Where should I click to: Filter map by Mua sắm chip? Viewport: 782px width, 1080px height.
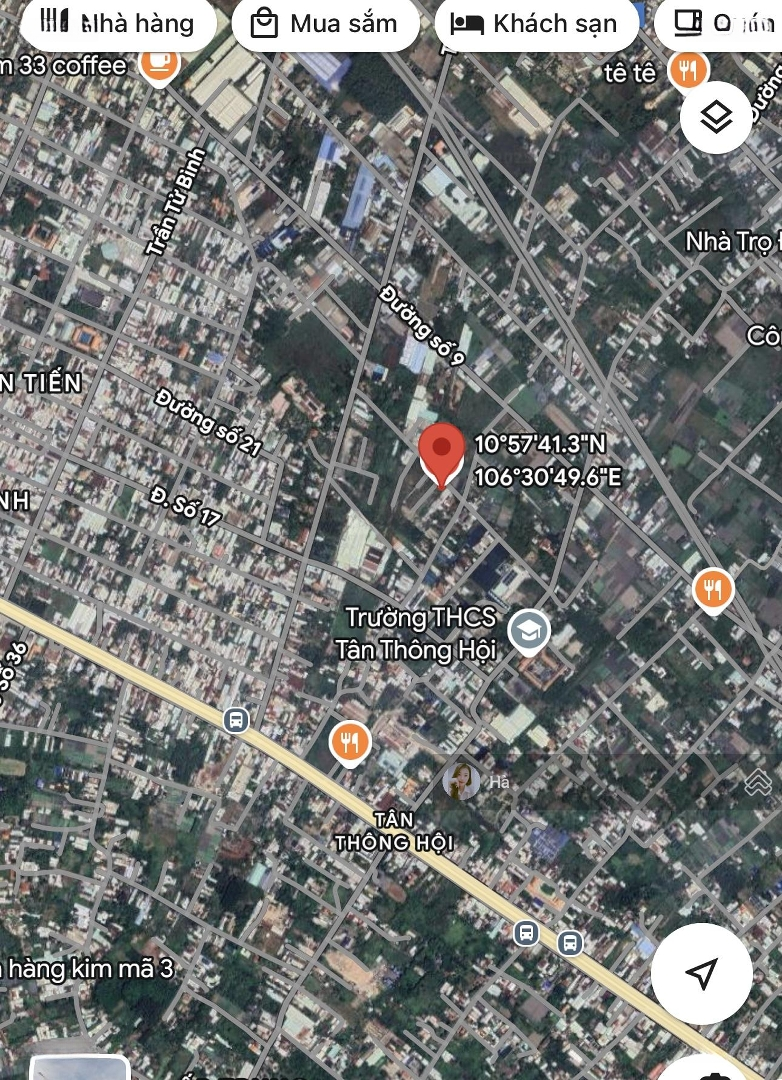point(325,24)
